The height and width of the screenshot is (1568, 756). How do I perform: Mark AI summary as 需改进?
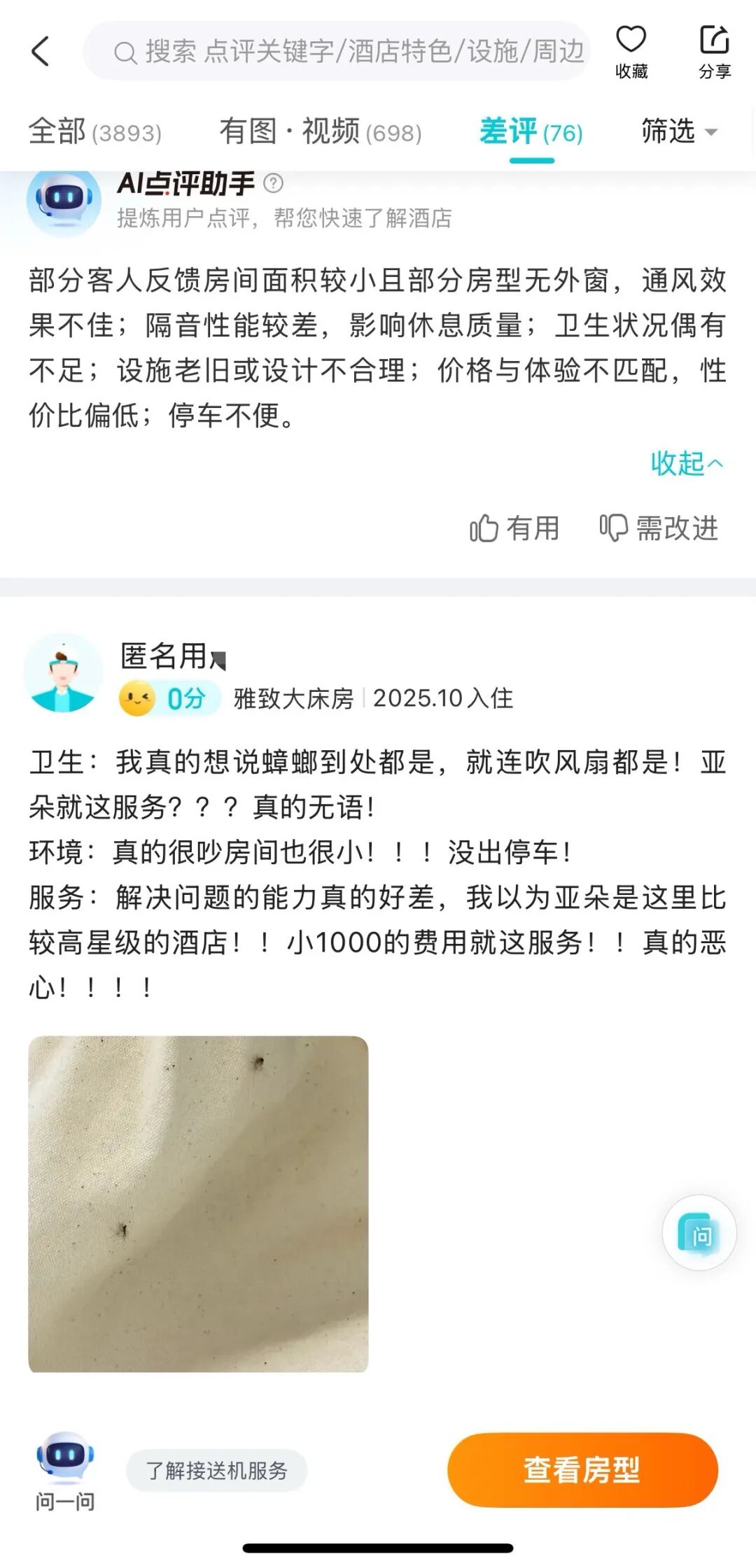coord(659,528)
